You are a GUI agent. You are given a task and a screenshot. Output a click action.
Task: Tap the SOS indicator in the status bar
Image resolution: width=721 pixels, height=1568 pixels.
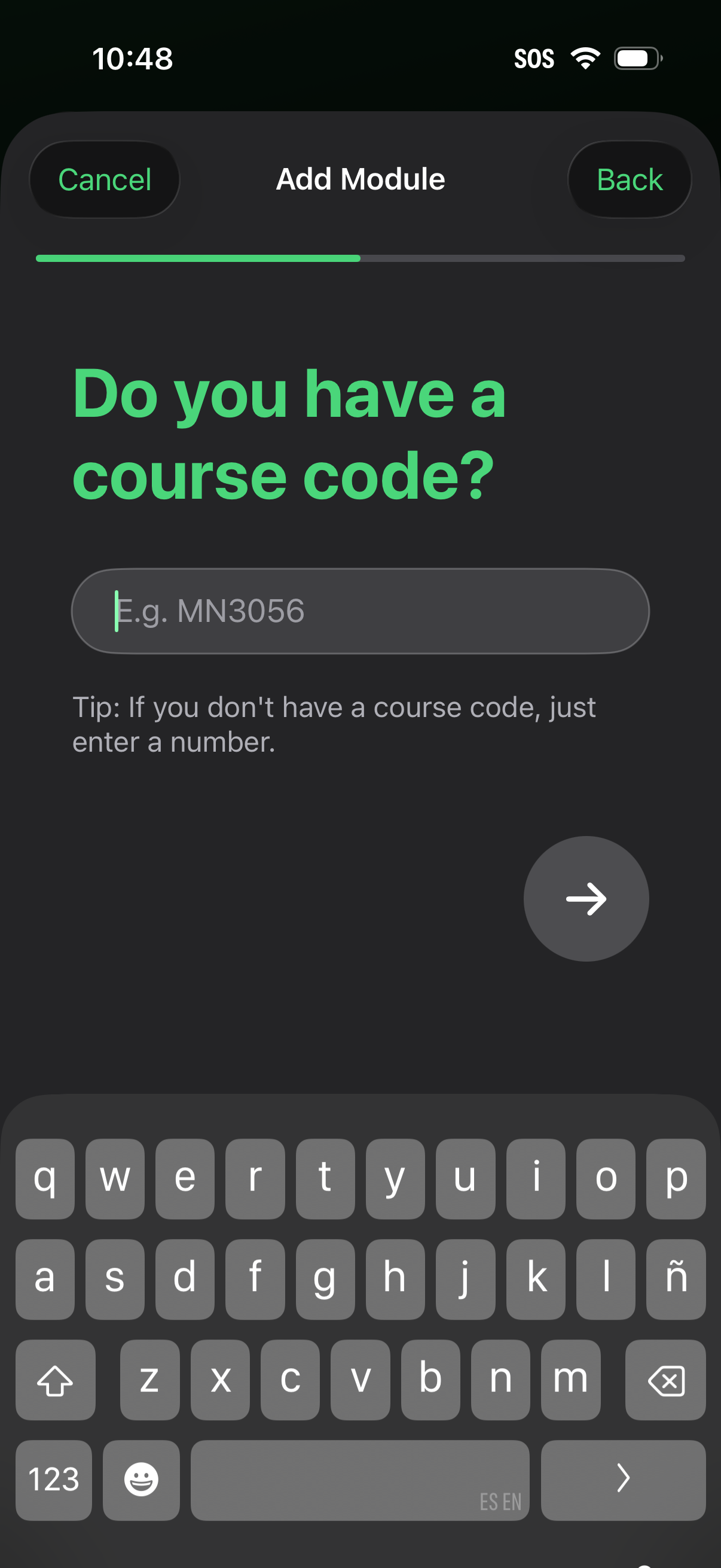(534, 57)
